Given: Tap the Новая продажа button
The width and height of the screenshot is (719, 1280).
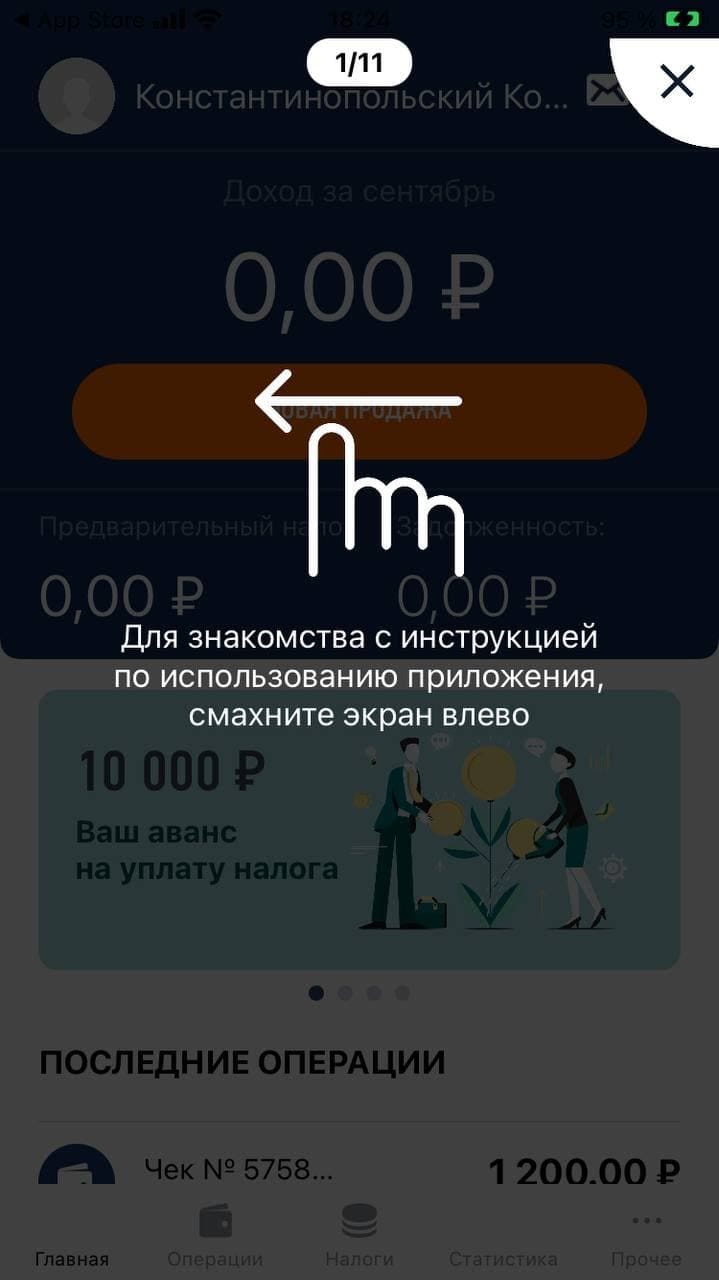Looking at the screenshot, I should [x=359, y=411].
